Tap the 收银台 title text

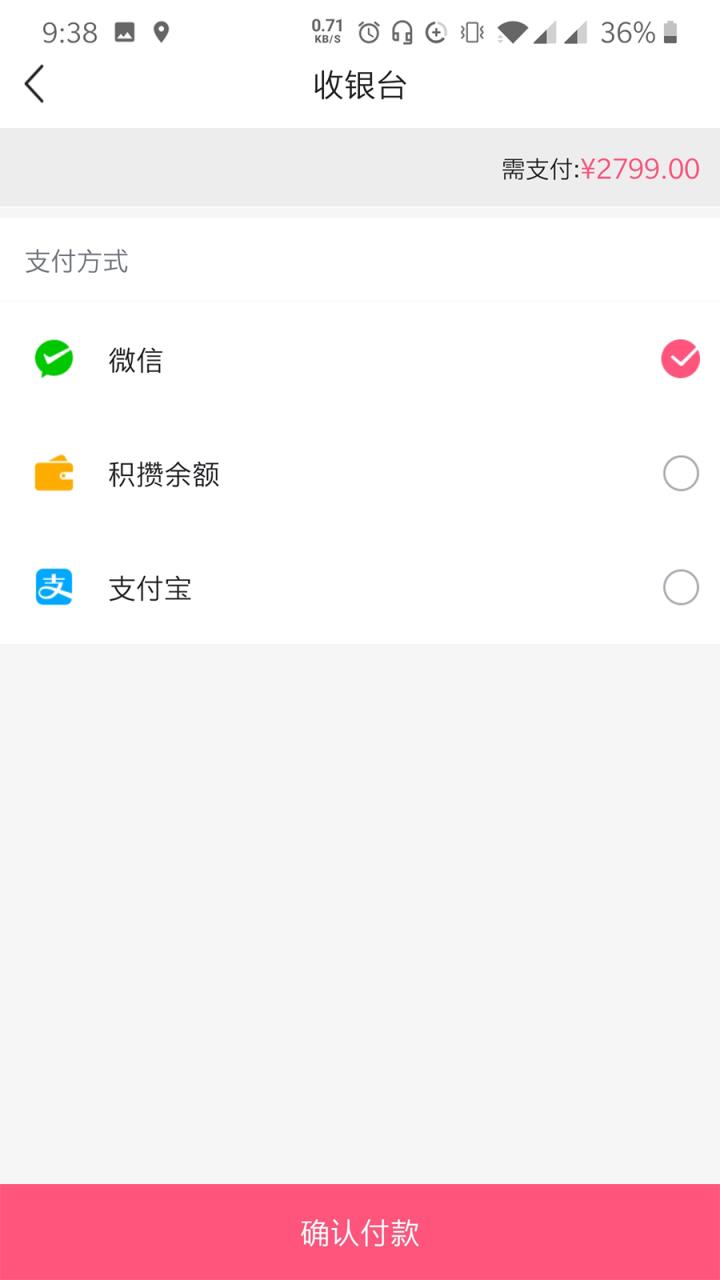coord(360,87)
